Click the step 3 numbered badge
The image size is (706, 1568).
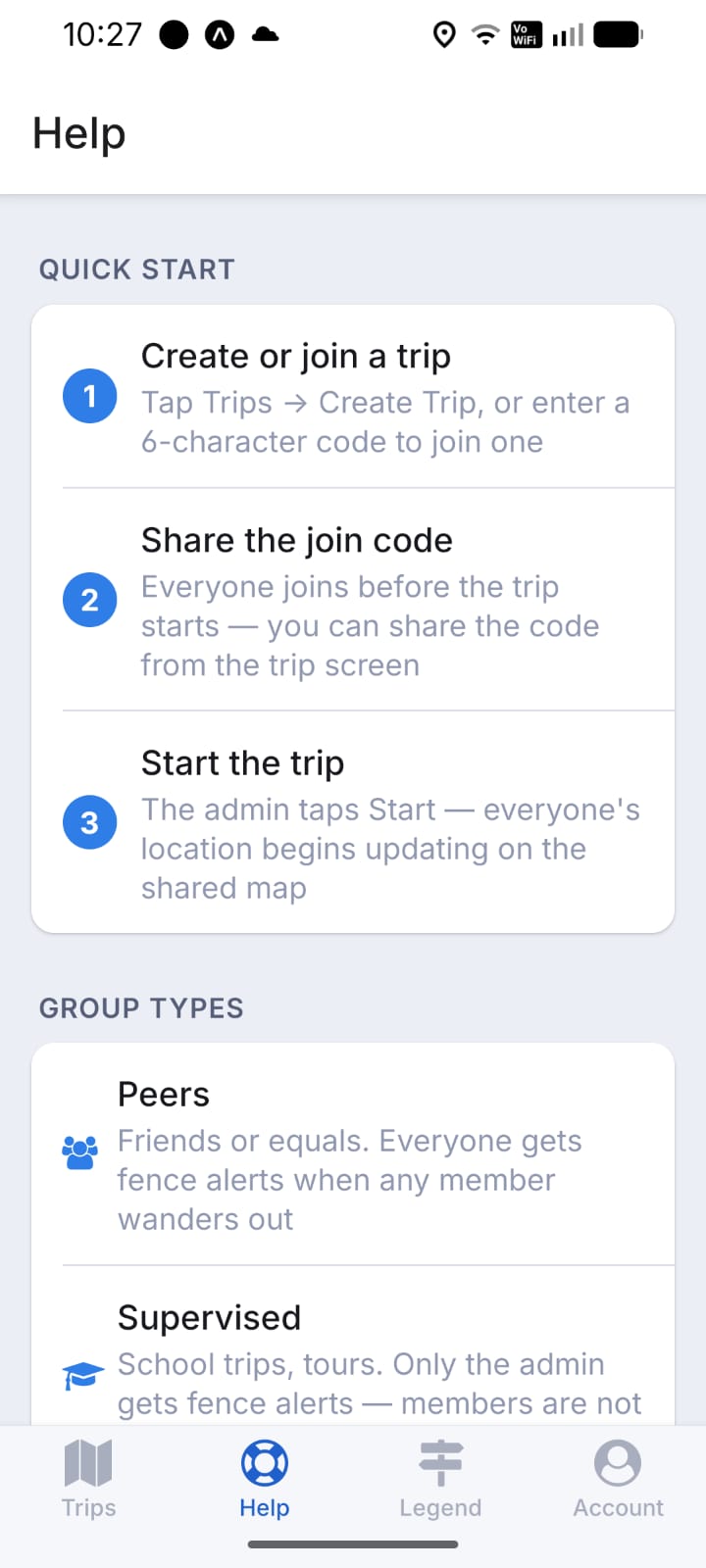89,822
